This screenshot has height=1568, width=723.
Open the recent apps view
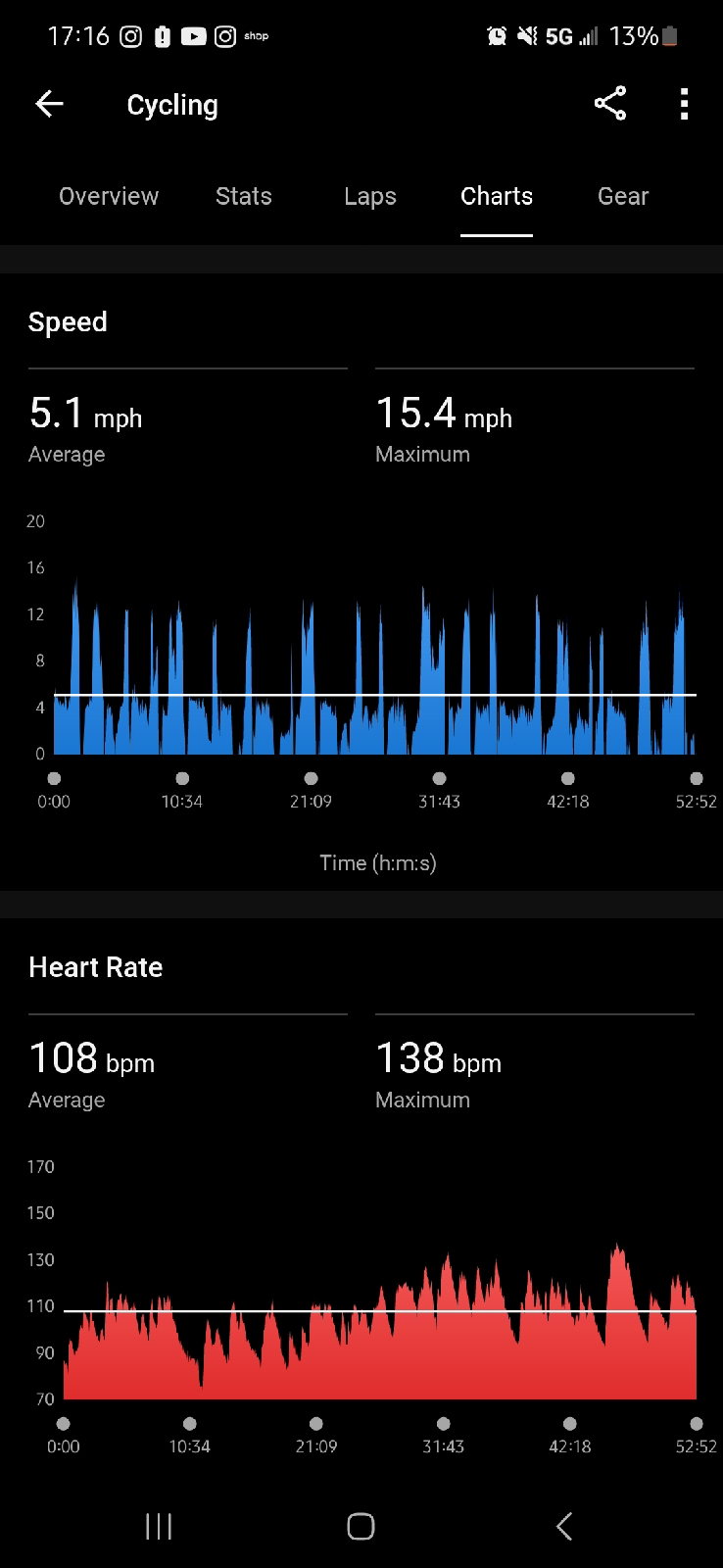click(159, 1526)
